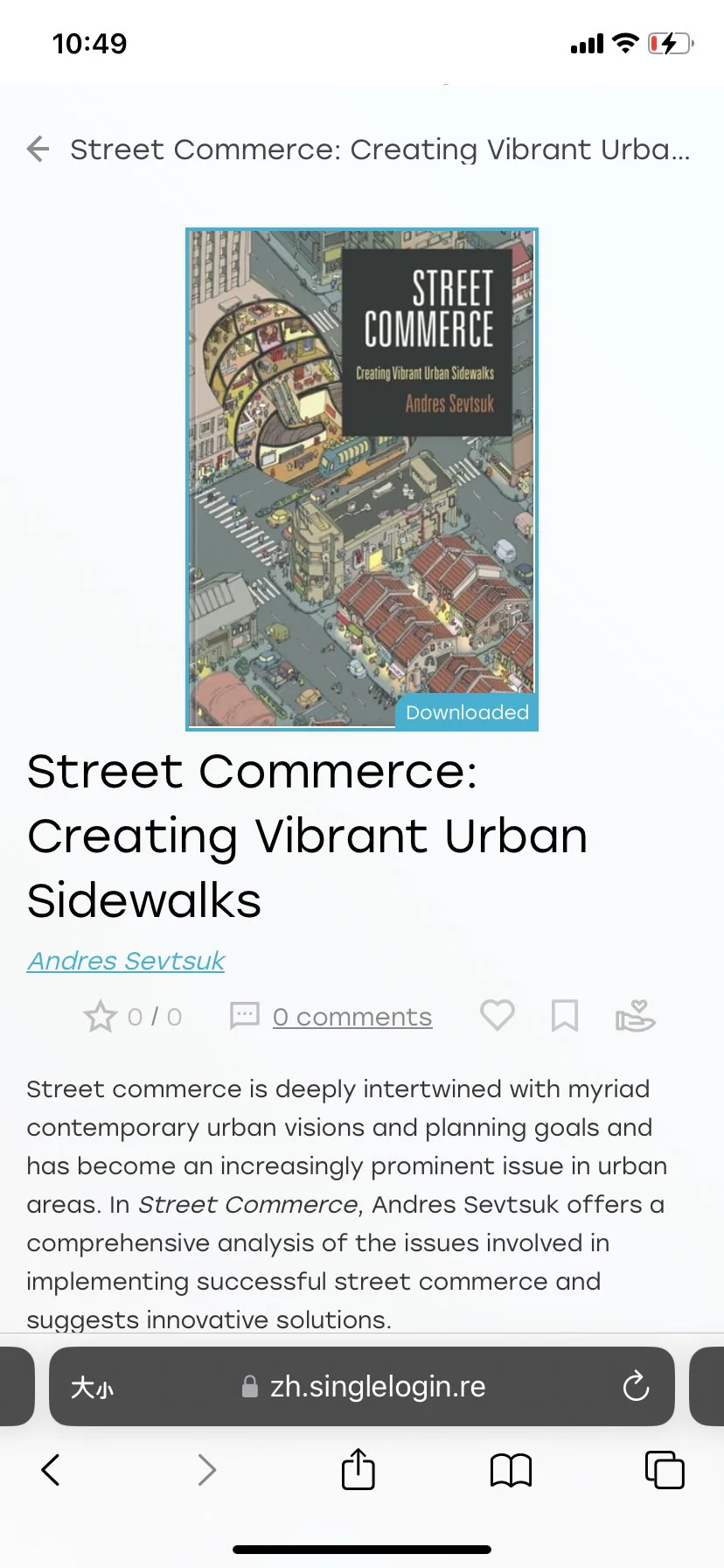
Task: Like this book with the heart icon
Action: coord(498,1016)
